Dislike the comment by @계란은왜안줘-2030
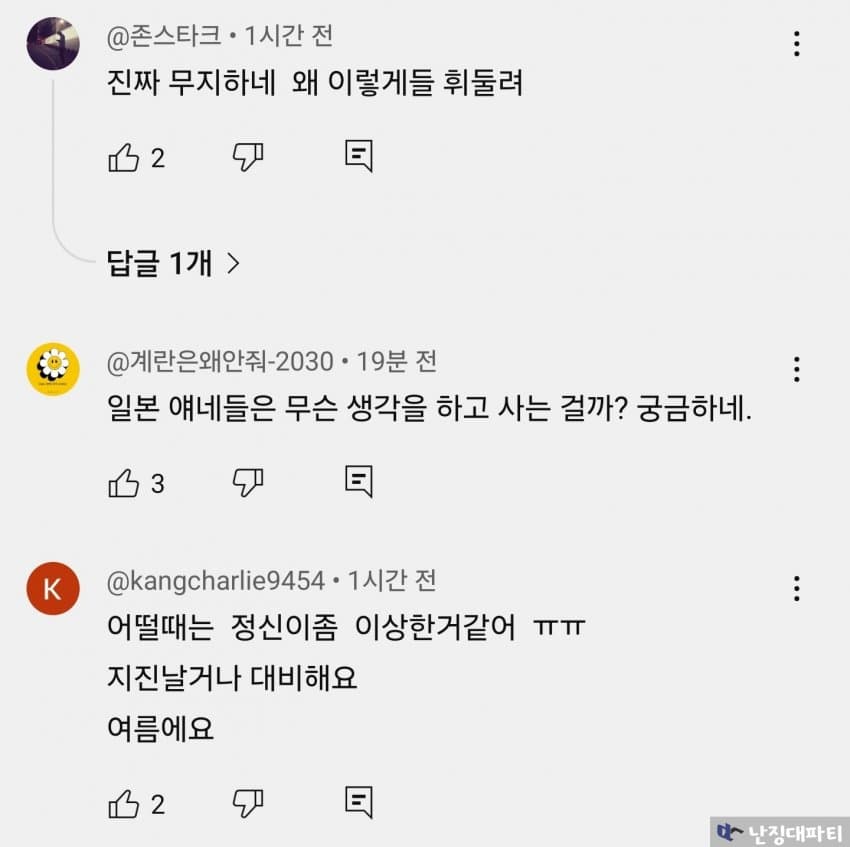The height and width of the screenshot is (847, 850). 247,483
